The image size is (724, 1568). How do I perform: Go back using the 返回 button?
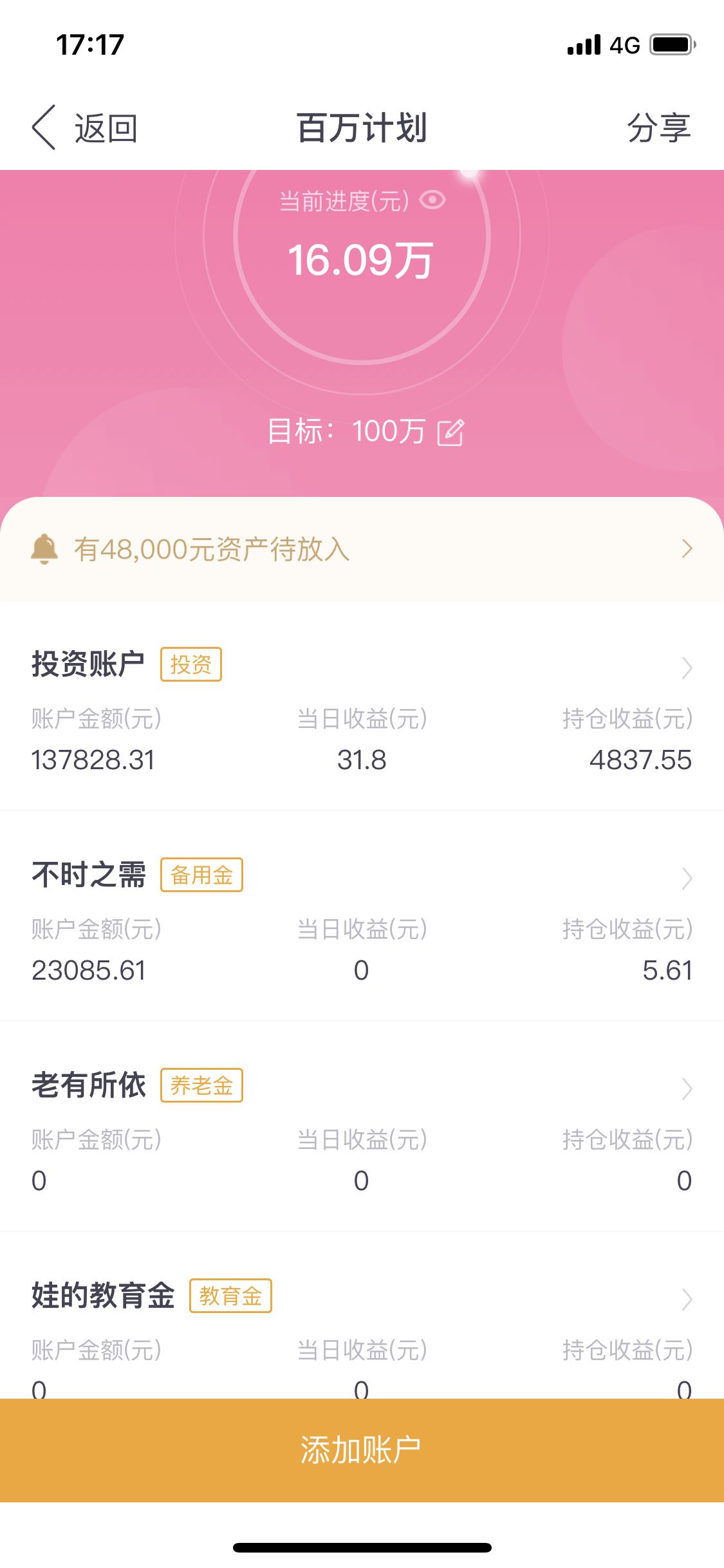(x=85, y=127)
